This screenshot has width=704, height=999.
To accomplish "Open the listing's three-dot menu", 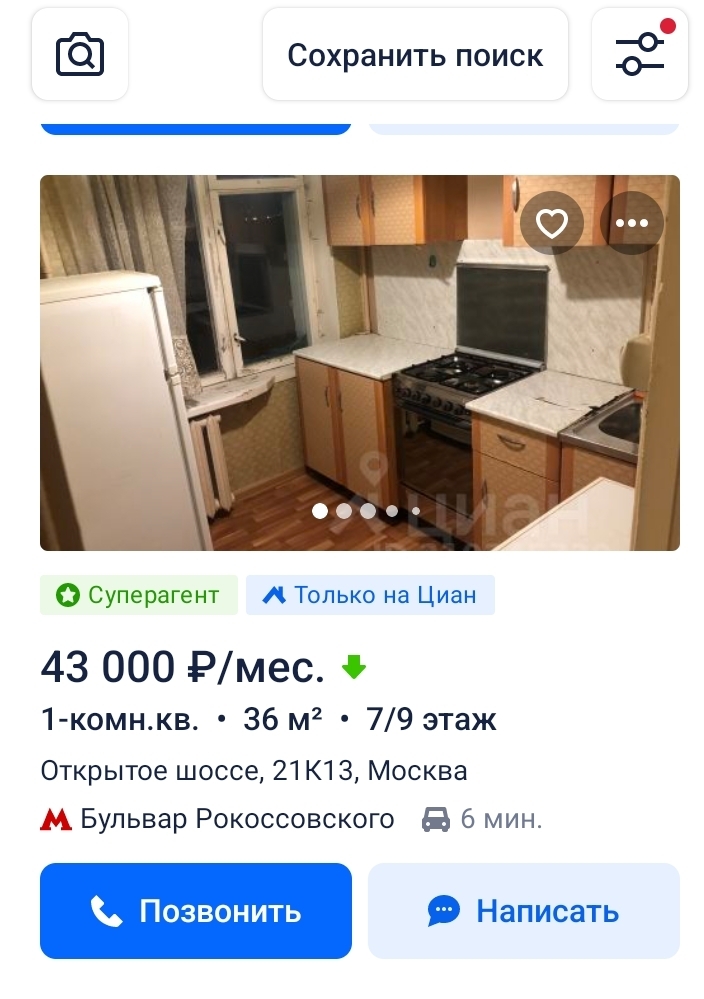I will click(632, 223).
